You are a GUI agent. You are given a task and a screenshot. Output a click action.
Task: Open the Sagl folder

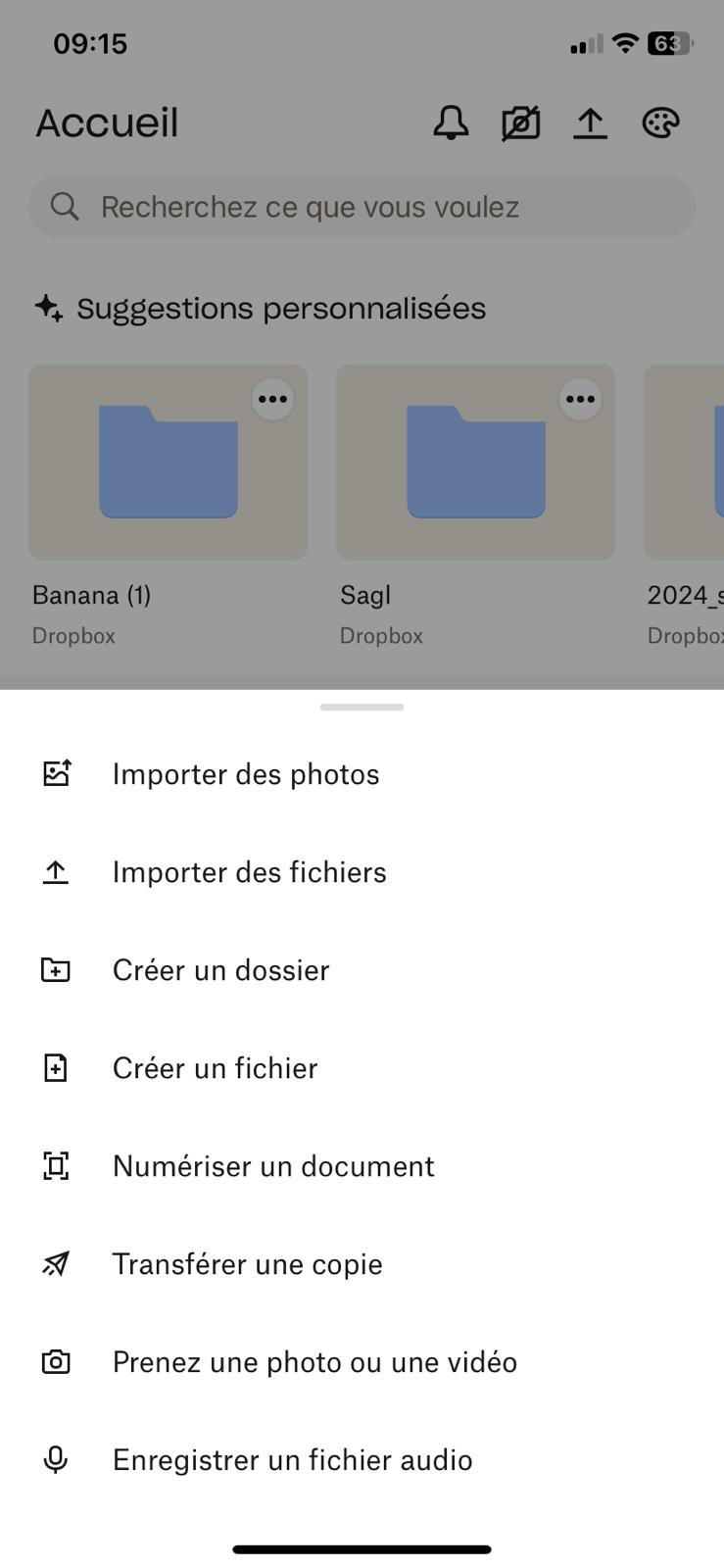[x=474, y=463]
